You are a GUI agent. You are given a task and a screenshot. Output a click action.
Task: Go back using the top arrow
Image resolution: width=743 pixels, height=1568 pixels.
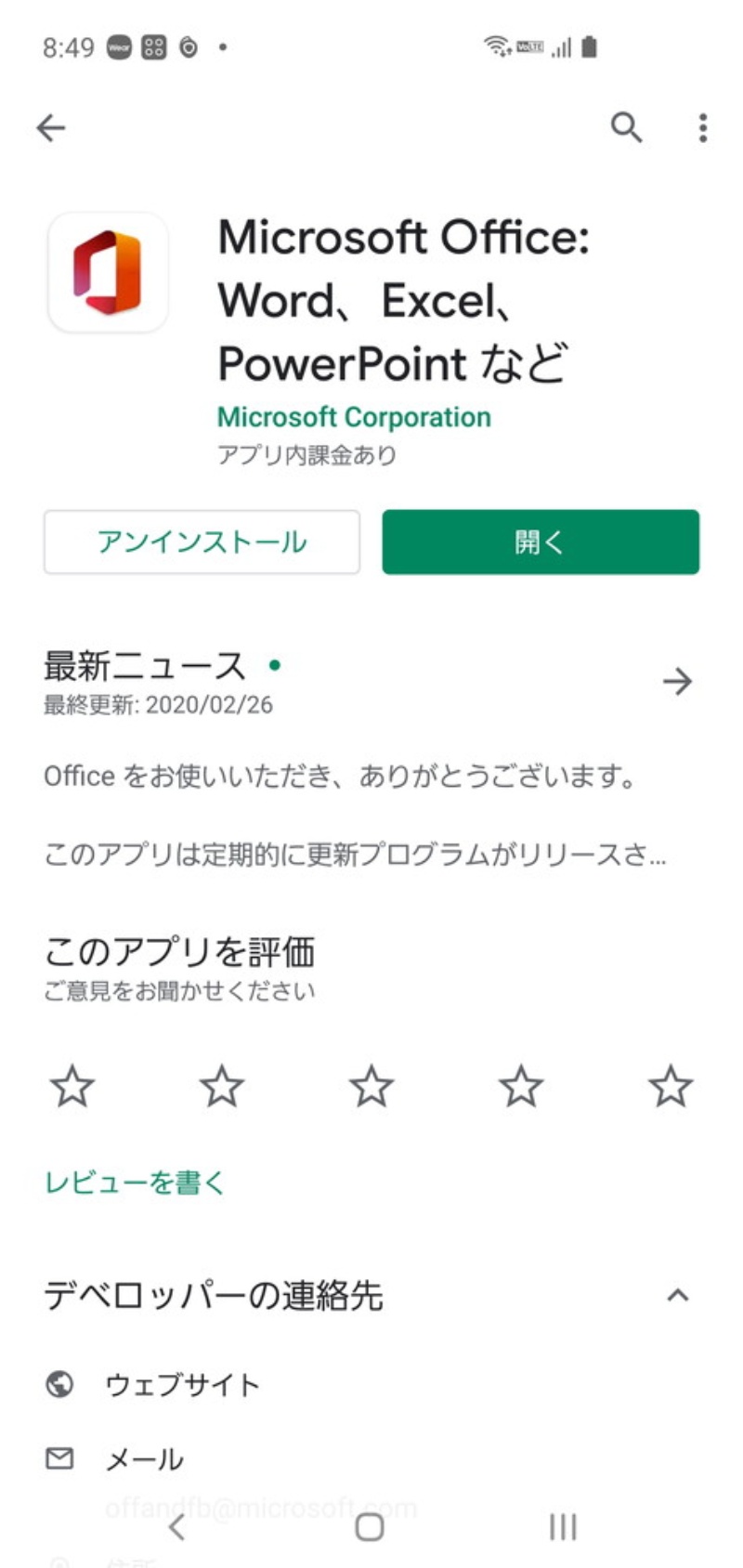(51, 127)
